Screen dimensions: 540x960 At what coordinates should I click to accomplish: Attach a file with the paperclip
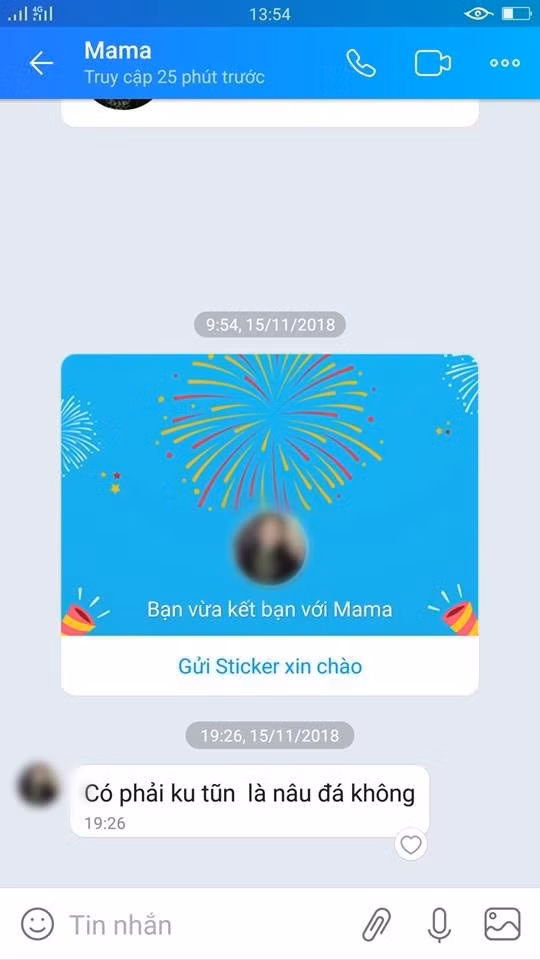376,924
